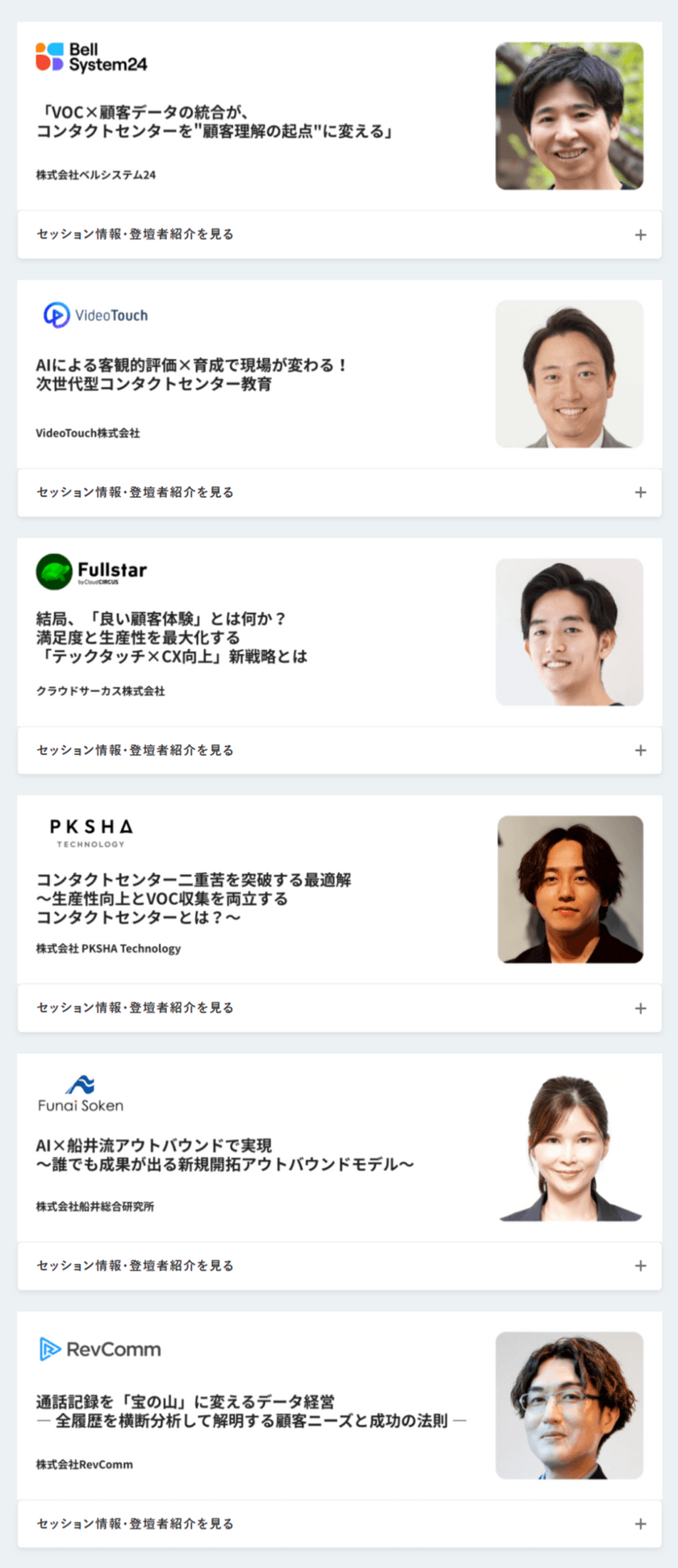This screenshot has width=678, height=1568.
Task: Click the RevComm logo
Action: 100,1349
